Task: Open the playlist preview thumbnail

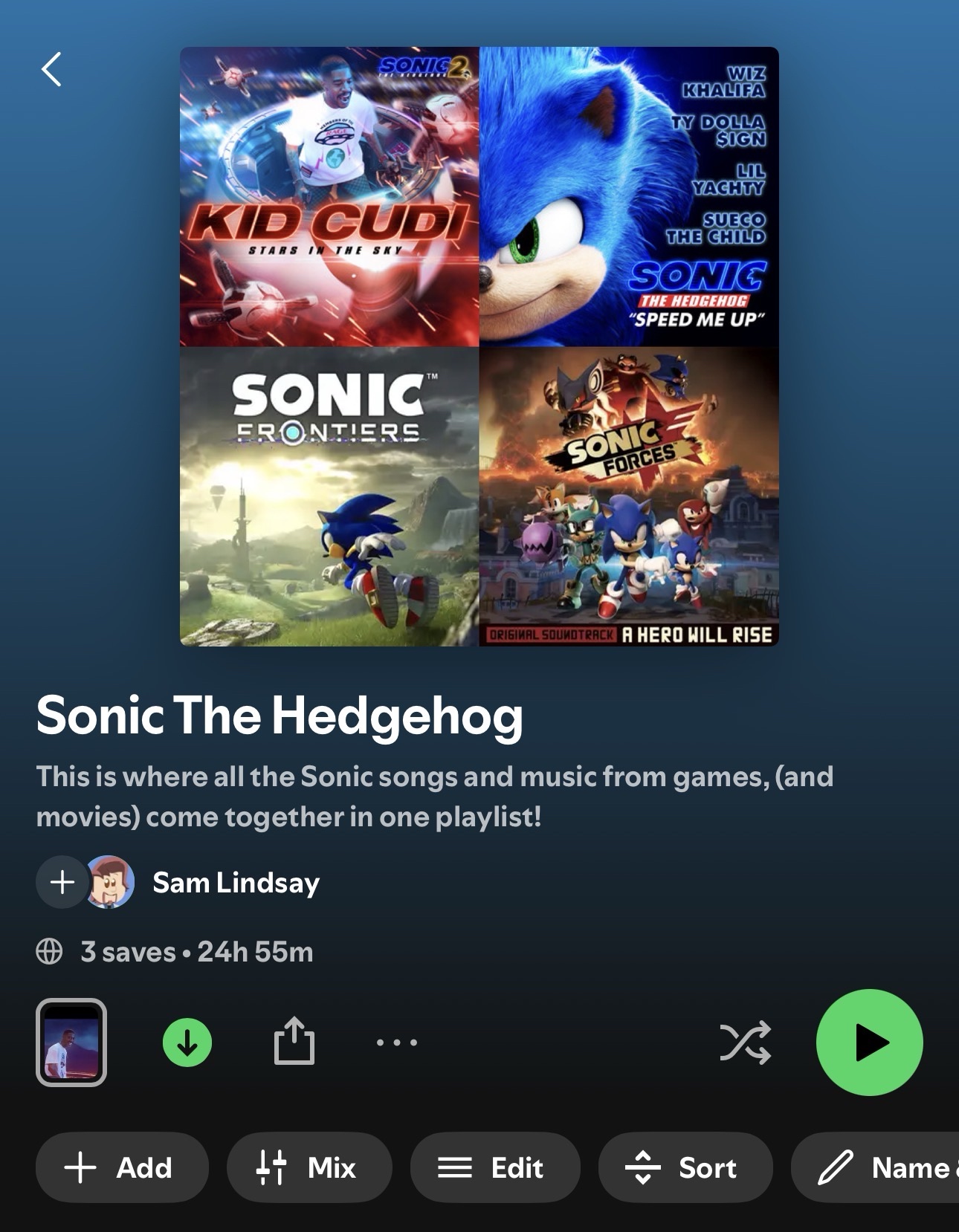Action: [71, 1042]
